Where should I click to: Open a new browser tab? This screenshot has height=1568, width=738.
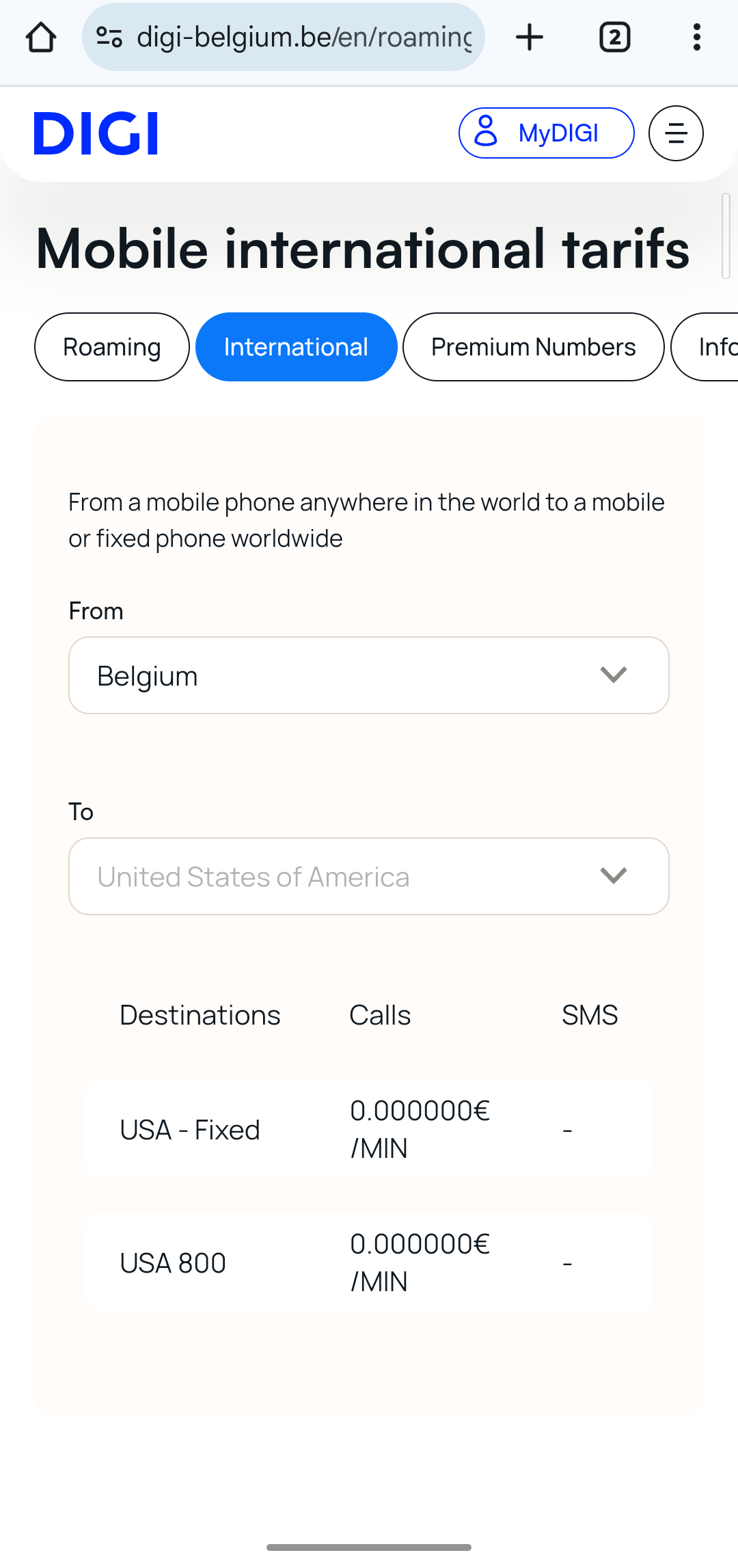(x=530, y=38)
